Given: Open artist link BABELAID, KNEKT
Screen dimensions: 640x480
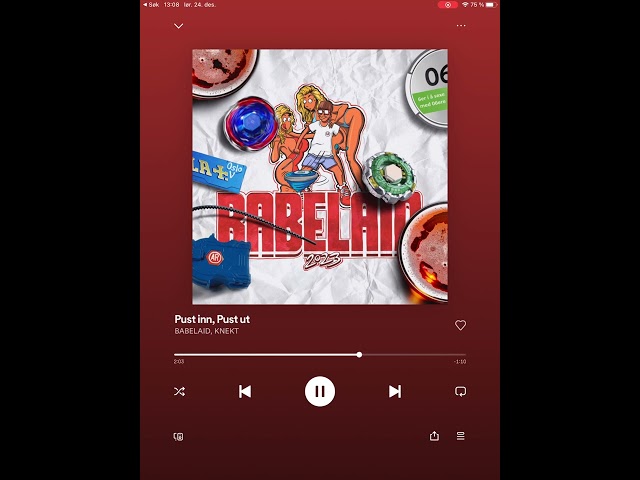Looking at the screenshot, I should (x=208, y=331).
